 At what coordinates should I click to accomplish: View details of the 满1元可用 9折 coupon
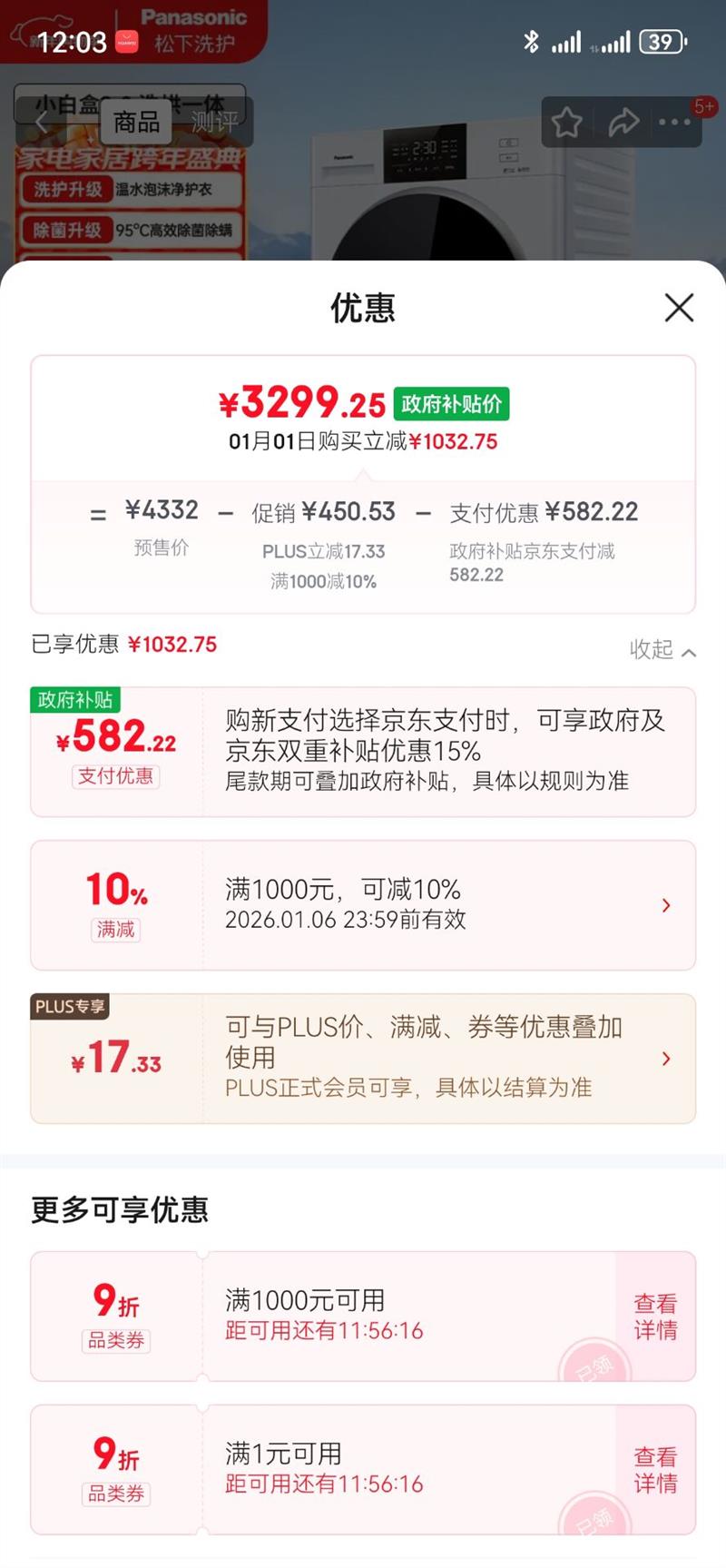click(x=654, y=1470)
